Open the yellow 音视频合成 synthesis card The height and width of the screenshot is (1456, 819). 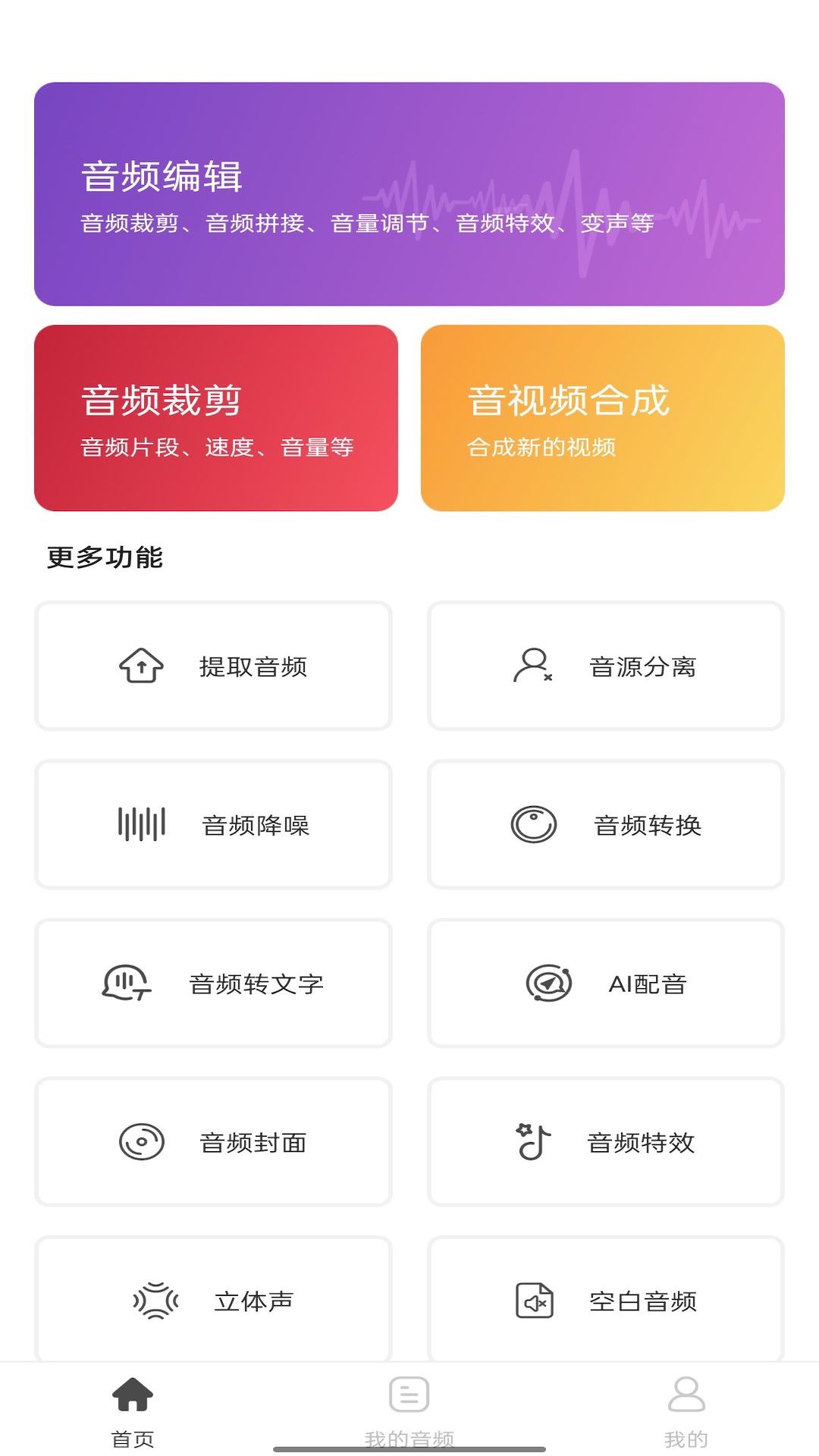coord(603,416)
